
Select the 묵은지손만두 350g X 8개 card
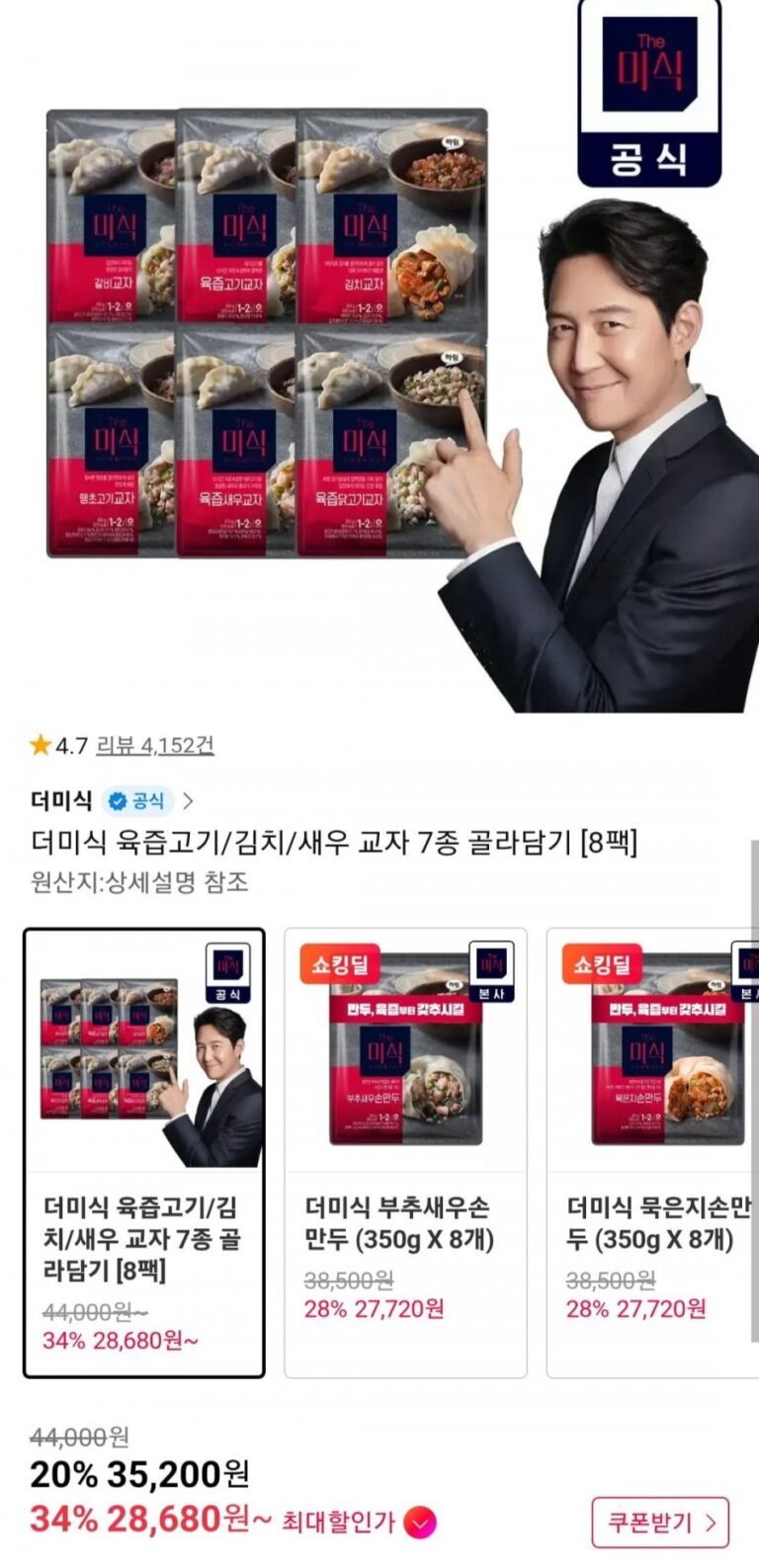[x=654, y=1152]
